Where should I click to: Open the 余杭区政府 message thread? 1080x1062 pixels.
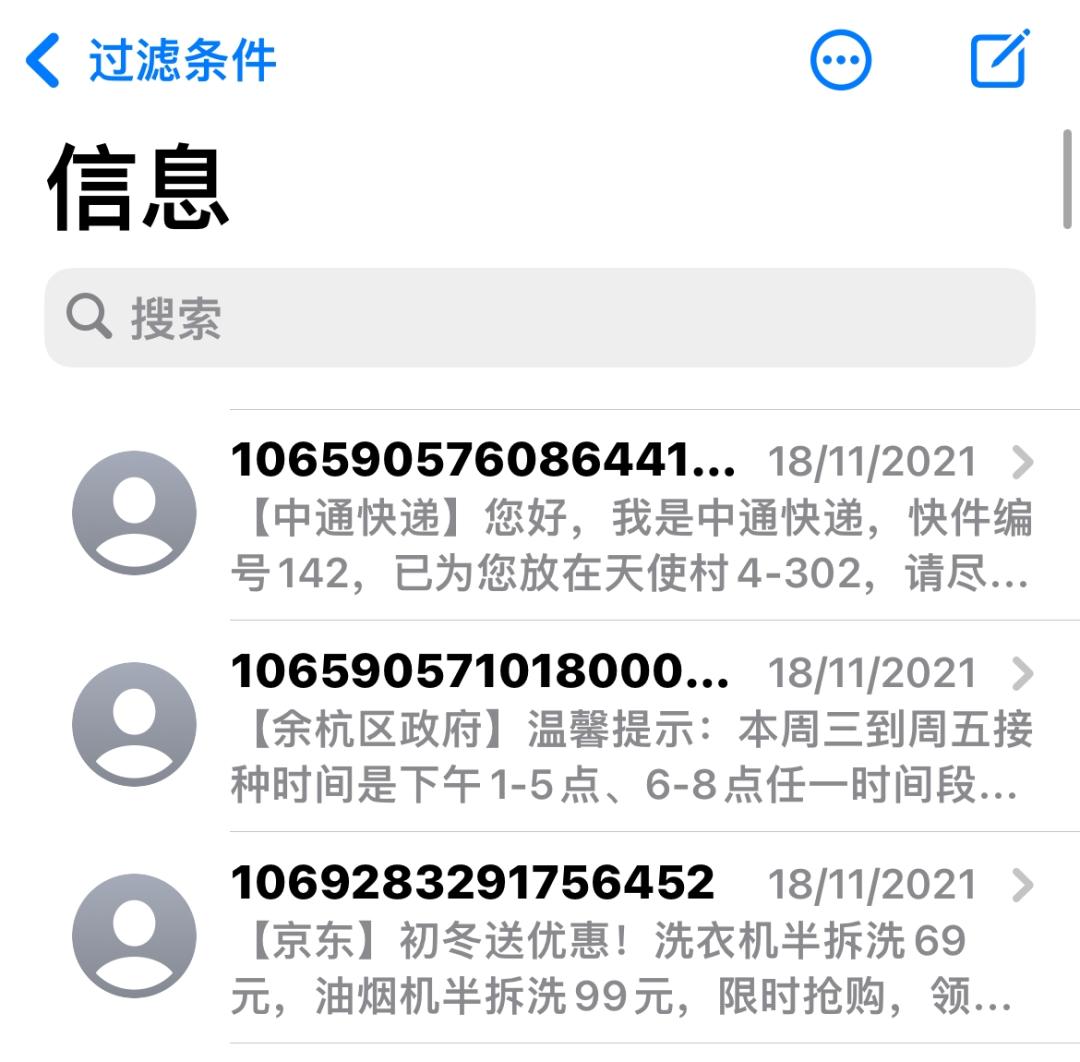point(630,727)
